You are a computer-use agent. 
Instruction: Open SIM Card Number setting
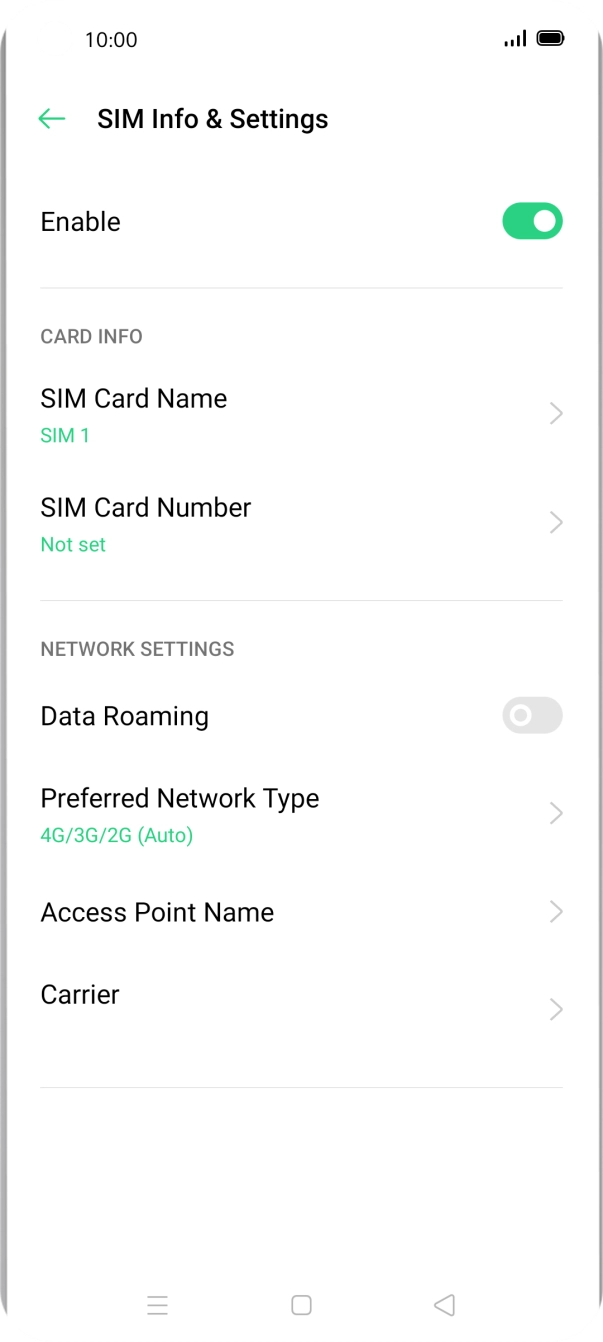tap(301, 523)
